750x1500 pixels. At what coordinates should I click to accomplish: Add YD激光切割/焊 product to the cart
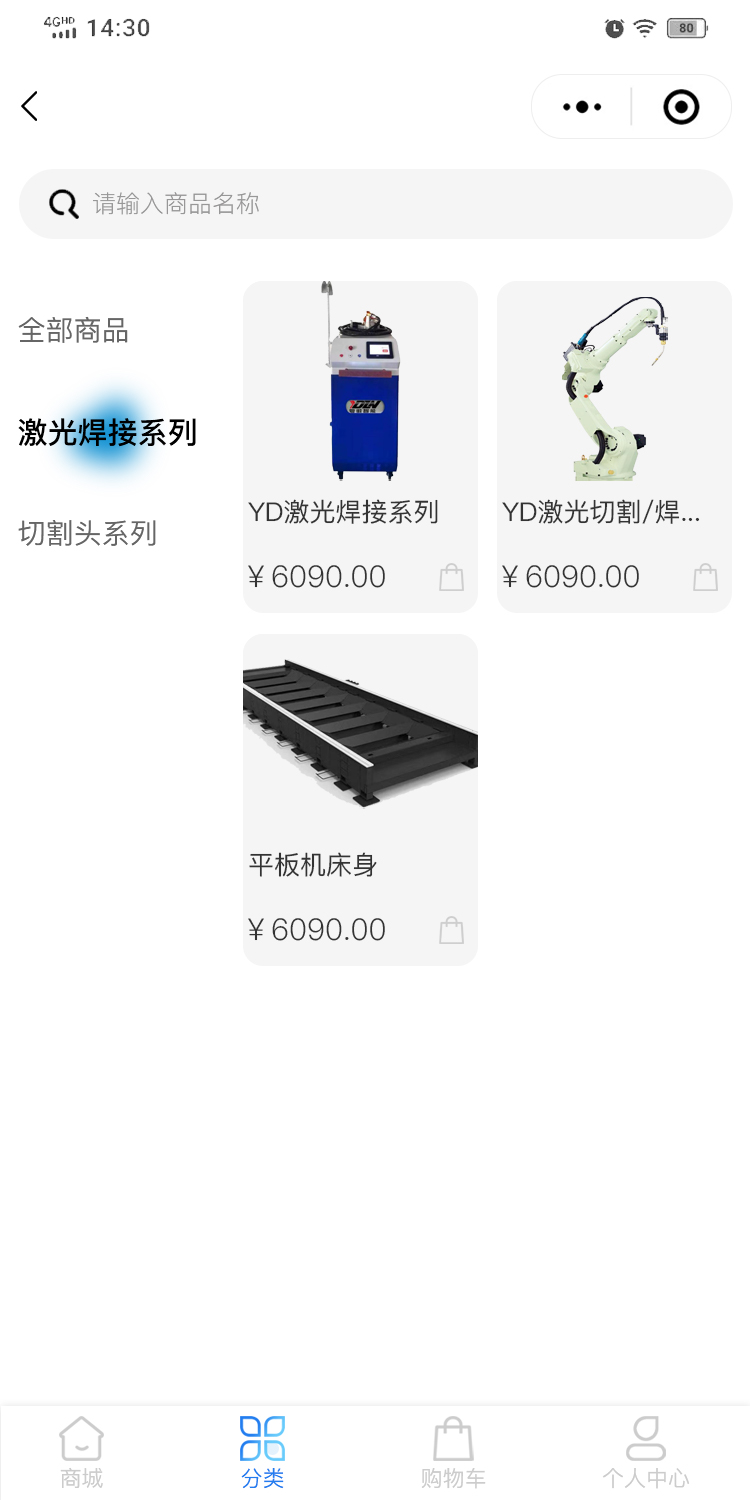[x=706, y=577]
